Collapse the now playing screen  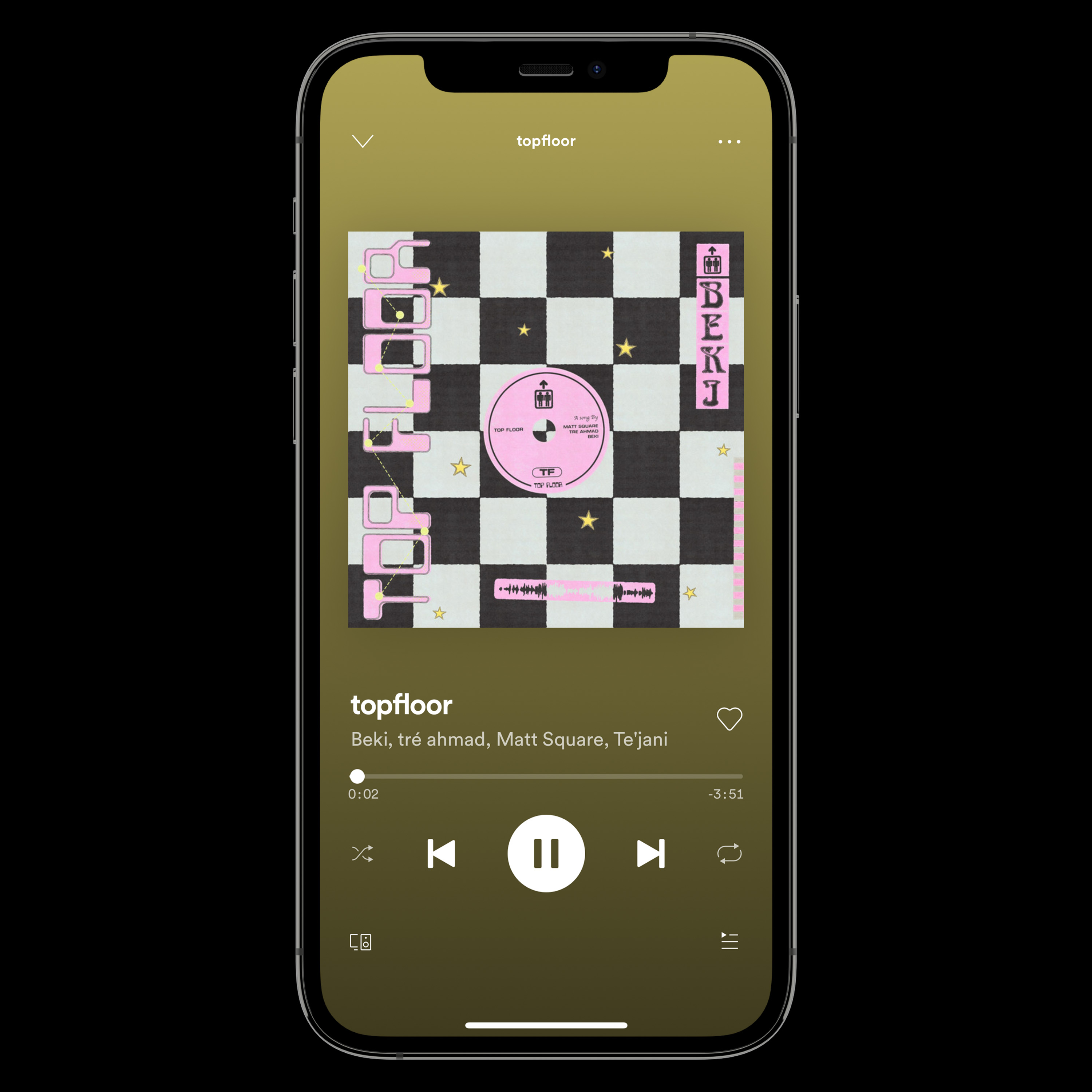362,141
